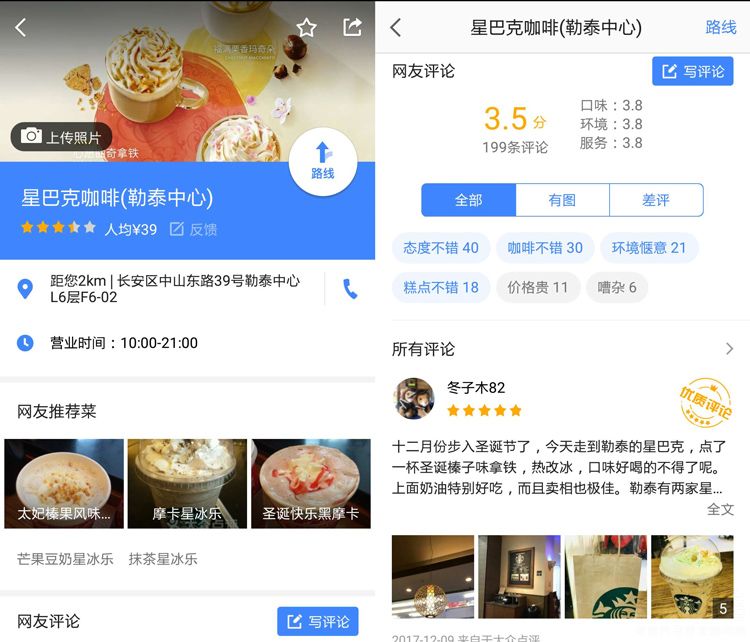The width and height of the screenshot is (750, 642).
Task: Filter reviews by 咖啡不错 30
Action: click(545, 248)
